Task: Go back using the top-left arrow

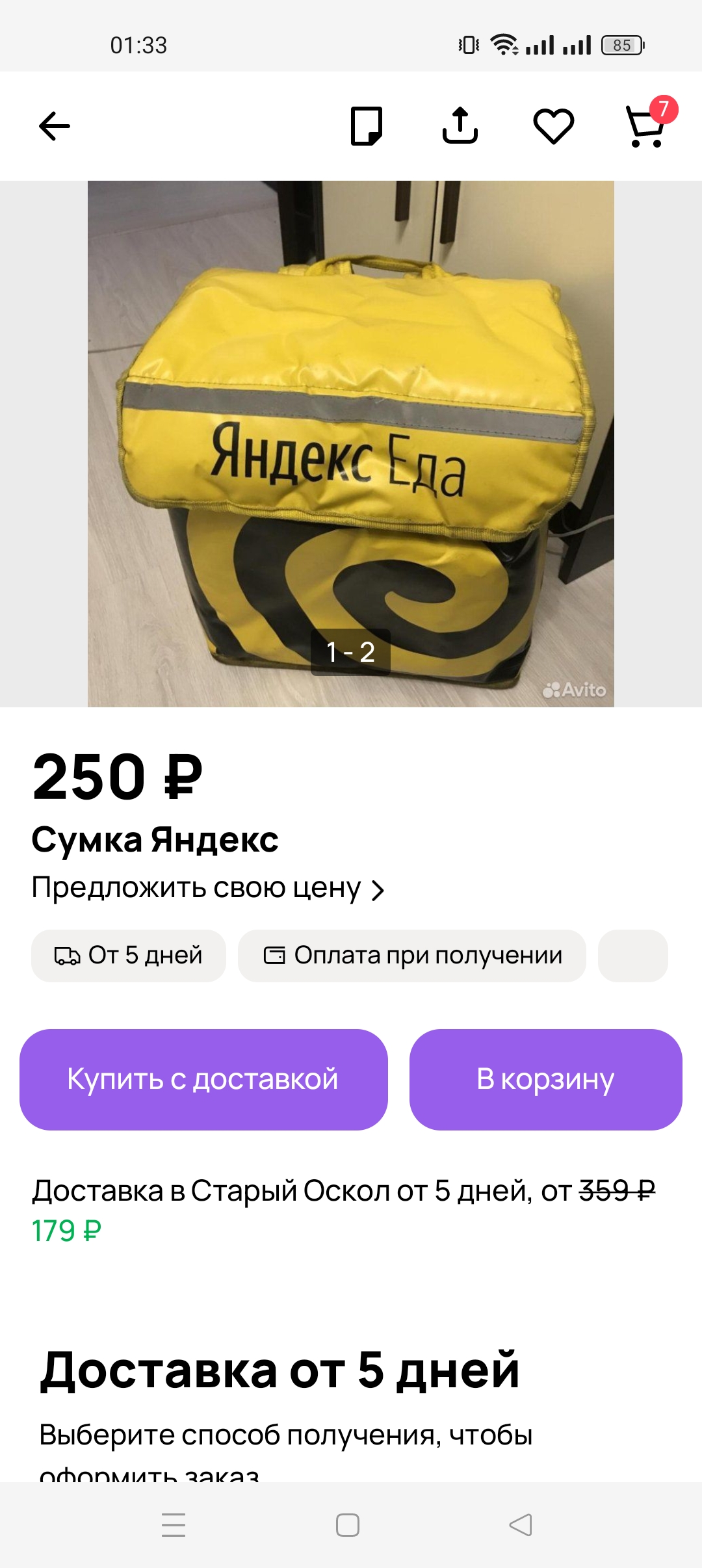Action: click(x=55, y=126)
